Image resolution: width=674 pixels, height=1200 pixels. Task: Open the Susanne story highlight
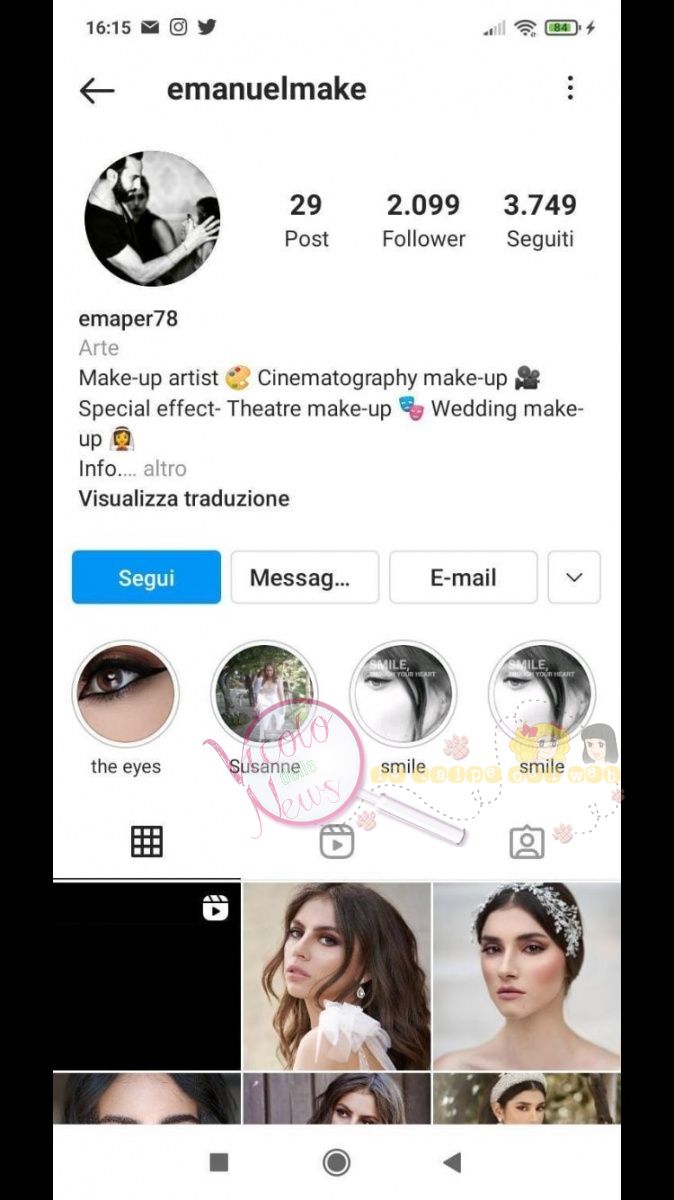[x=264, y=694]
